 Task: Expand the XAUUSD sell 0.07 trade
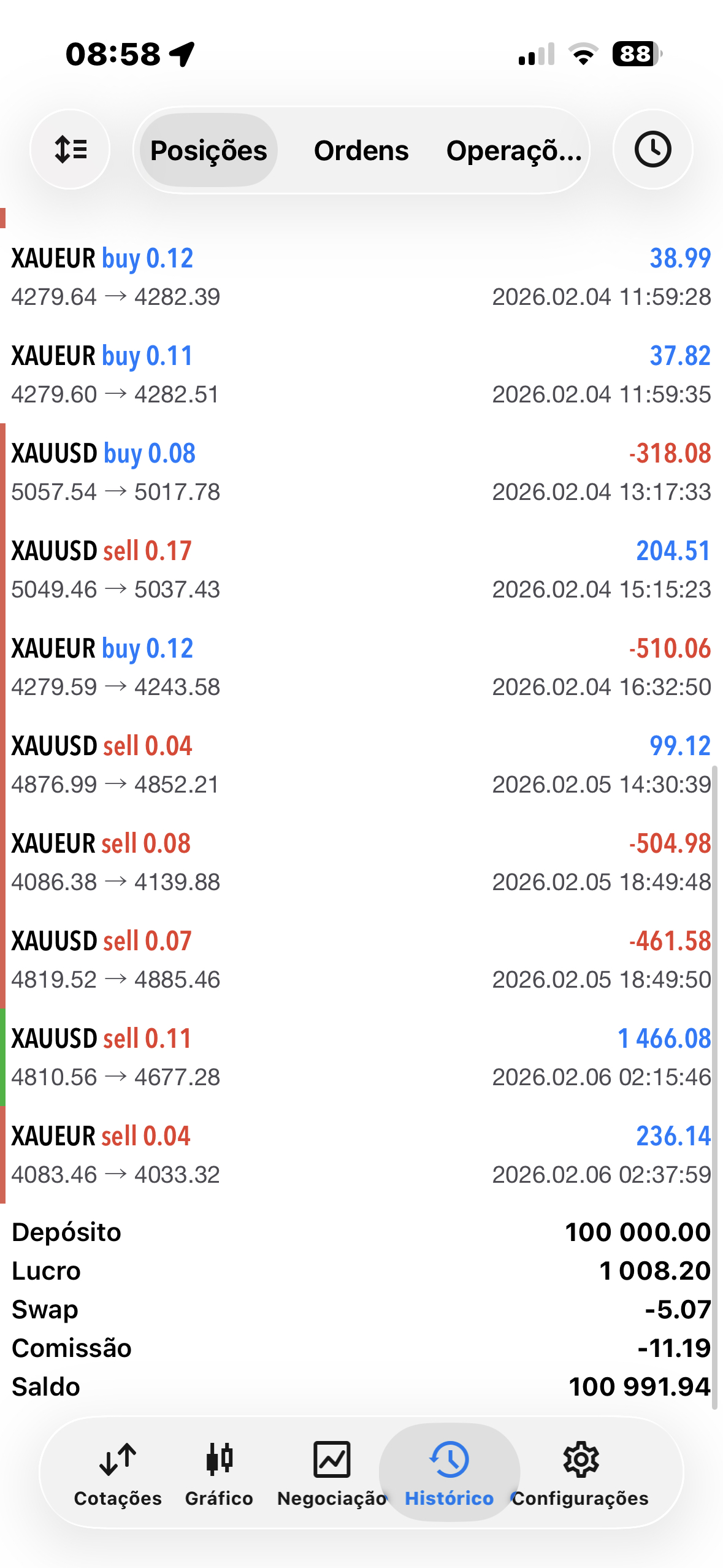click(361, 959)
